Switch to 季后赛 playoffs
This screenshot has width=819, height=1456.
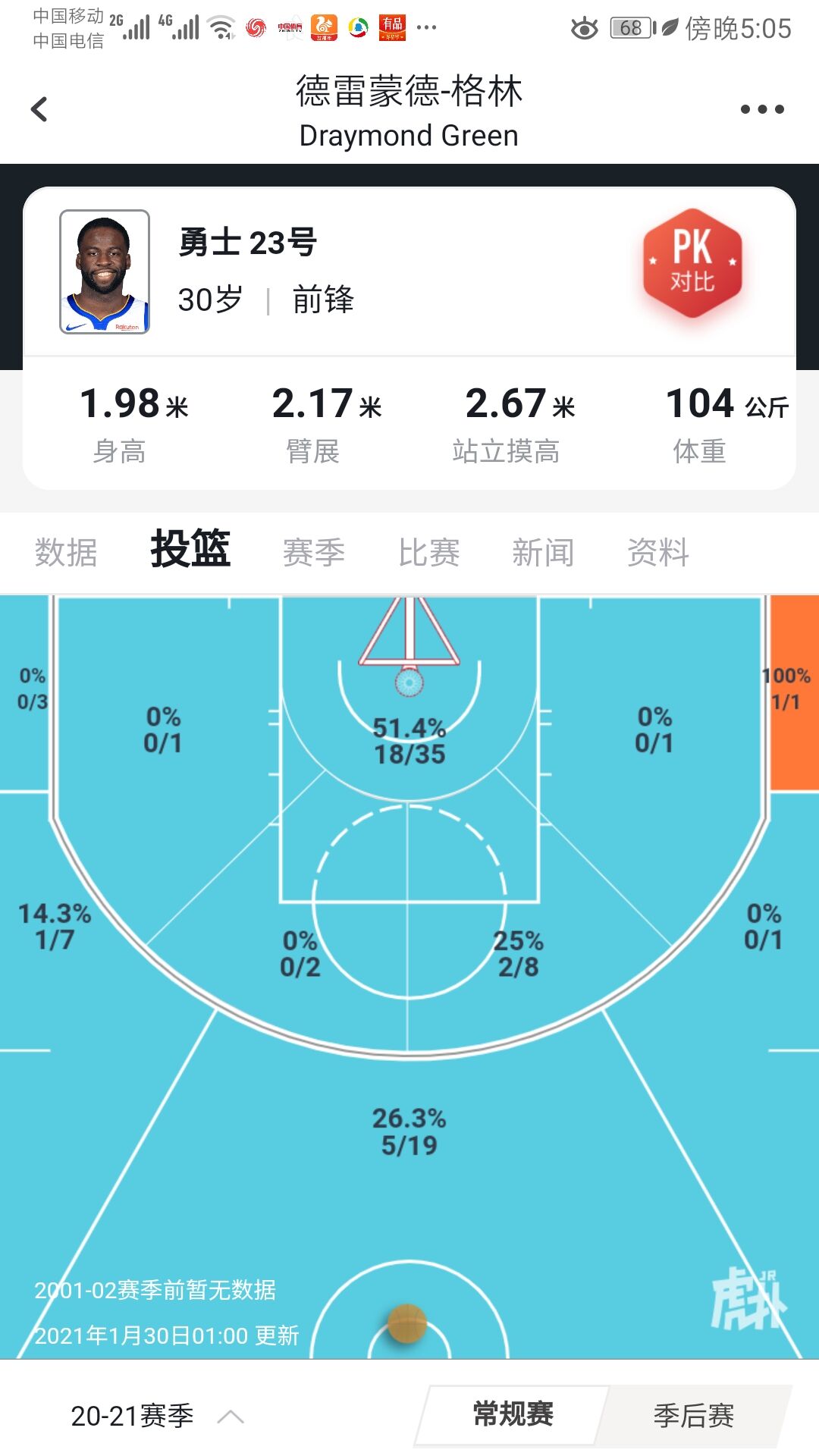(x=693, y=1415)
